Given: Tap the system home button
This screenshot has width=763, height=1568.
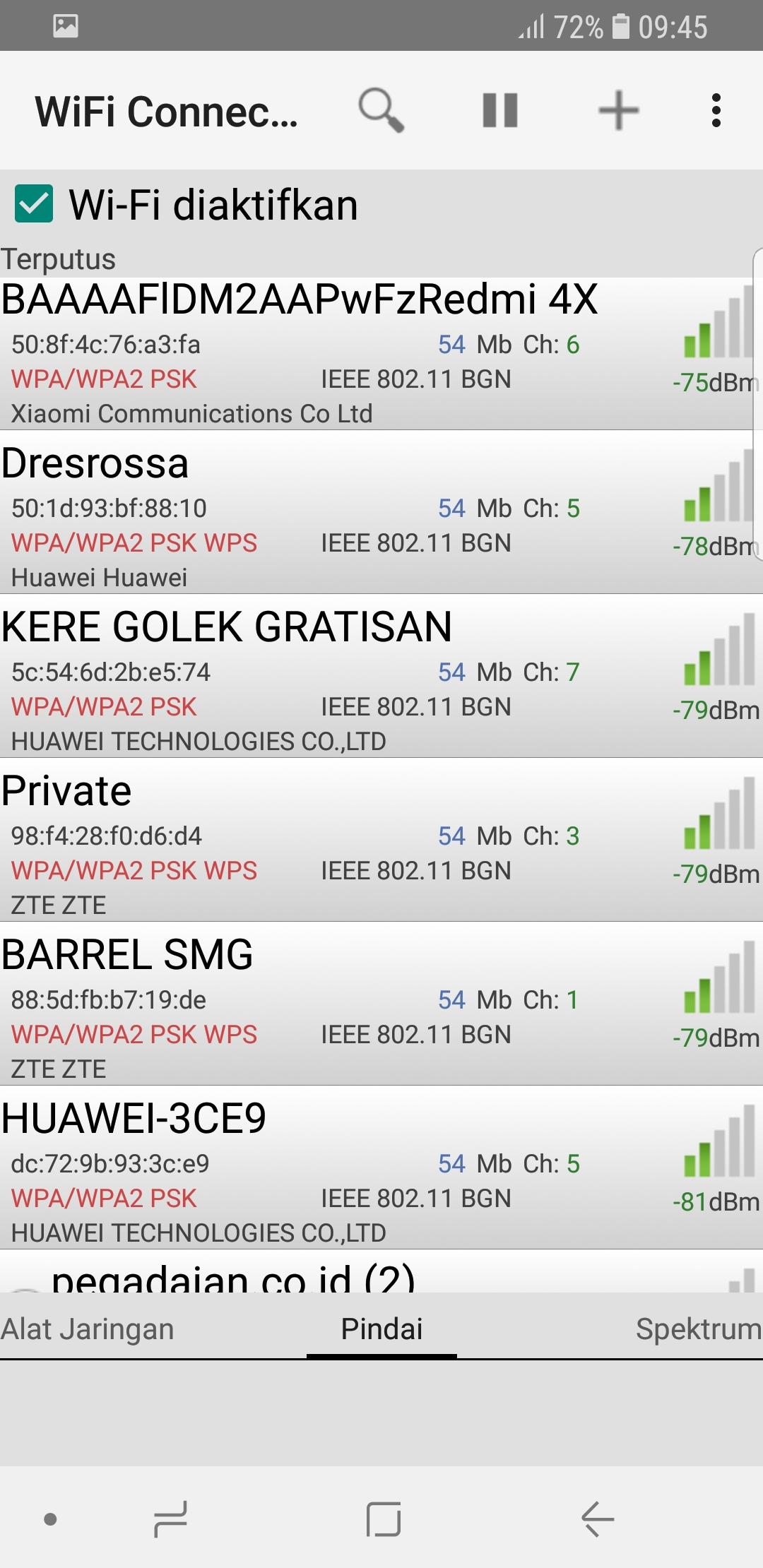Looking at the screenshot, I should click(384, 1519).
